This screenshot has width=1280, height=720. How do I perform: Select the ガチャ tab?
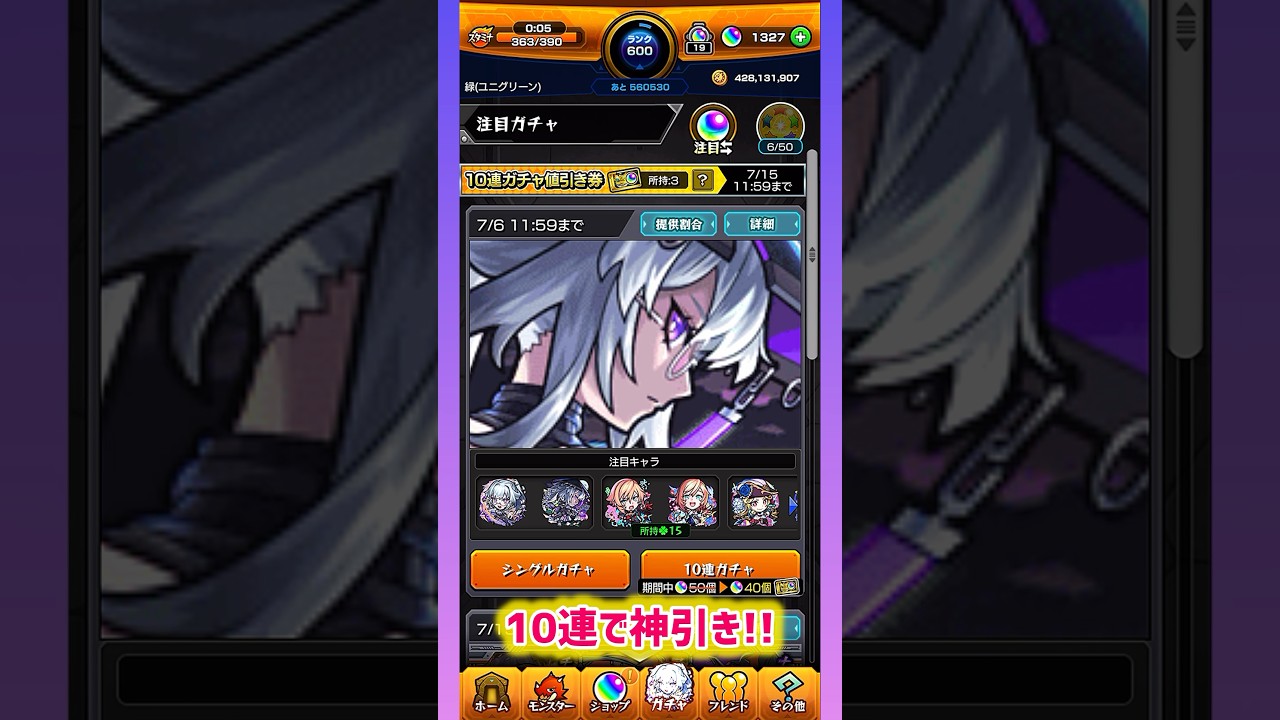coord(669,690)
